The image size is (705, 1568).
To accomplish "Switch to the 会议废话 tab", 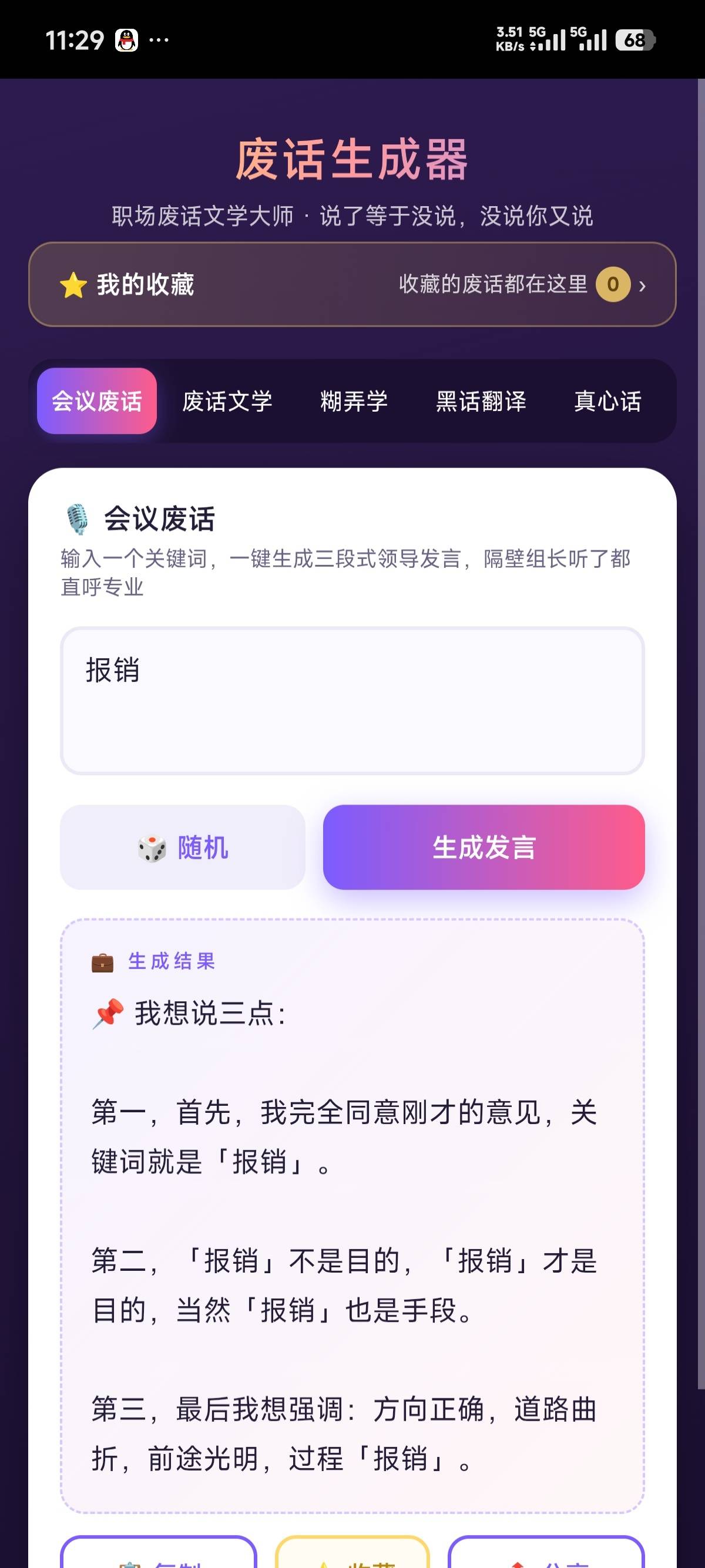I will (x=97, y=401).
